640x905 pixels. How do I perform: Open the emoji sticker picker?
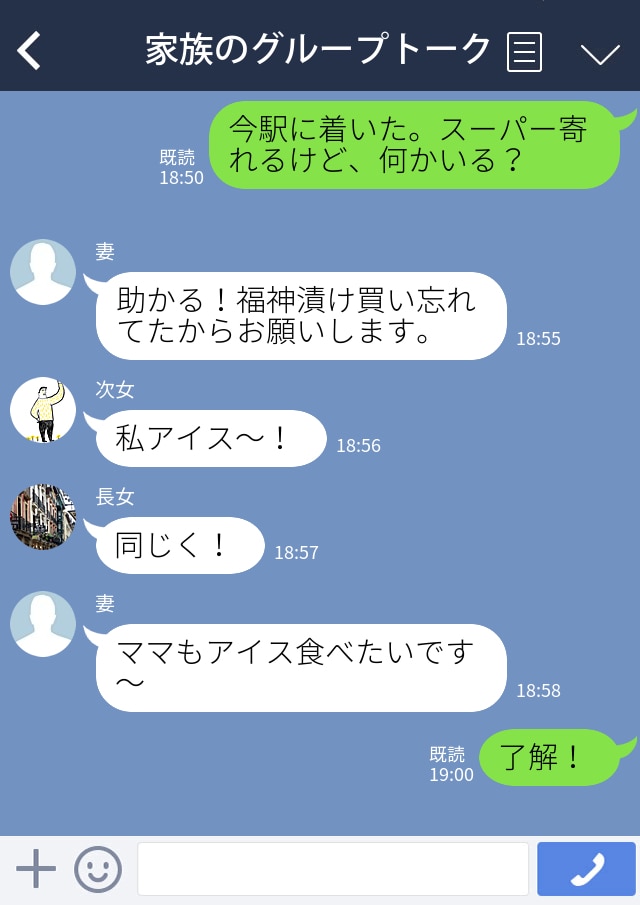point(98,869)
